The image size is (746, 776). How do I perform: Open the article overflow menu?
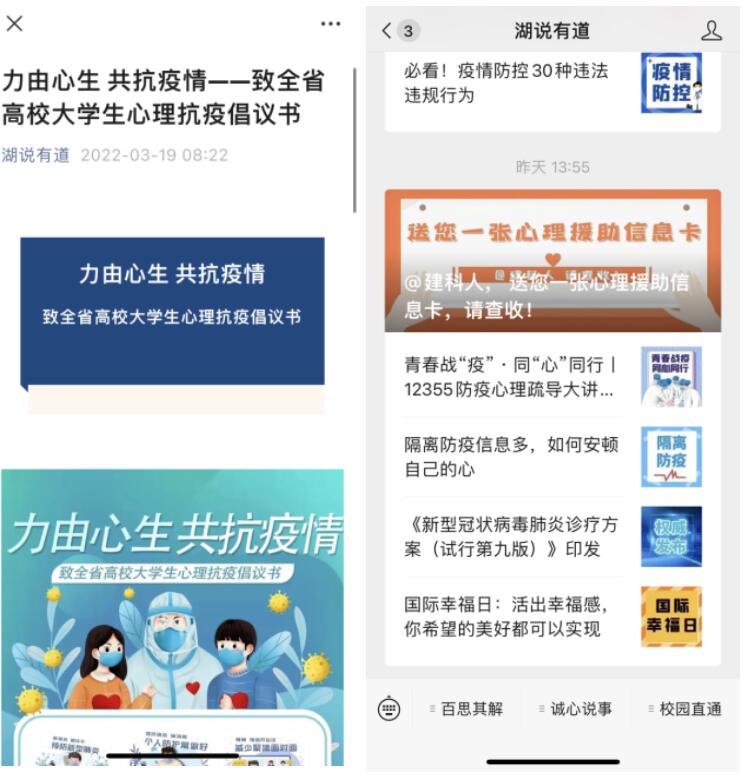[330, 24]
